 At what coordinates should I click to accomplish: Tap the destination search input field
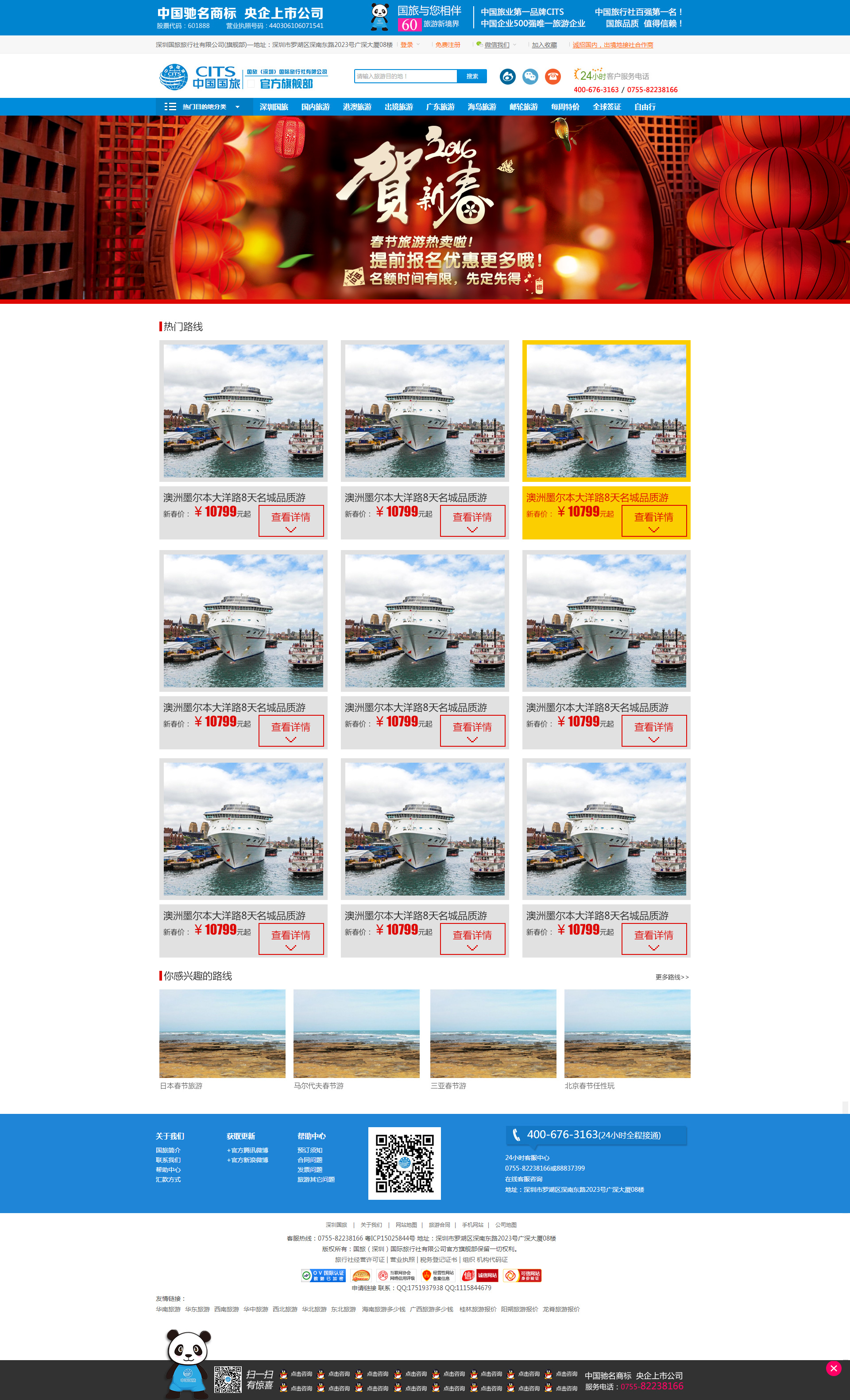click(x=406, y=76)
